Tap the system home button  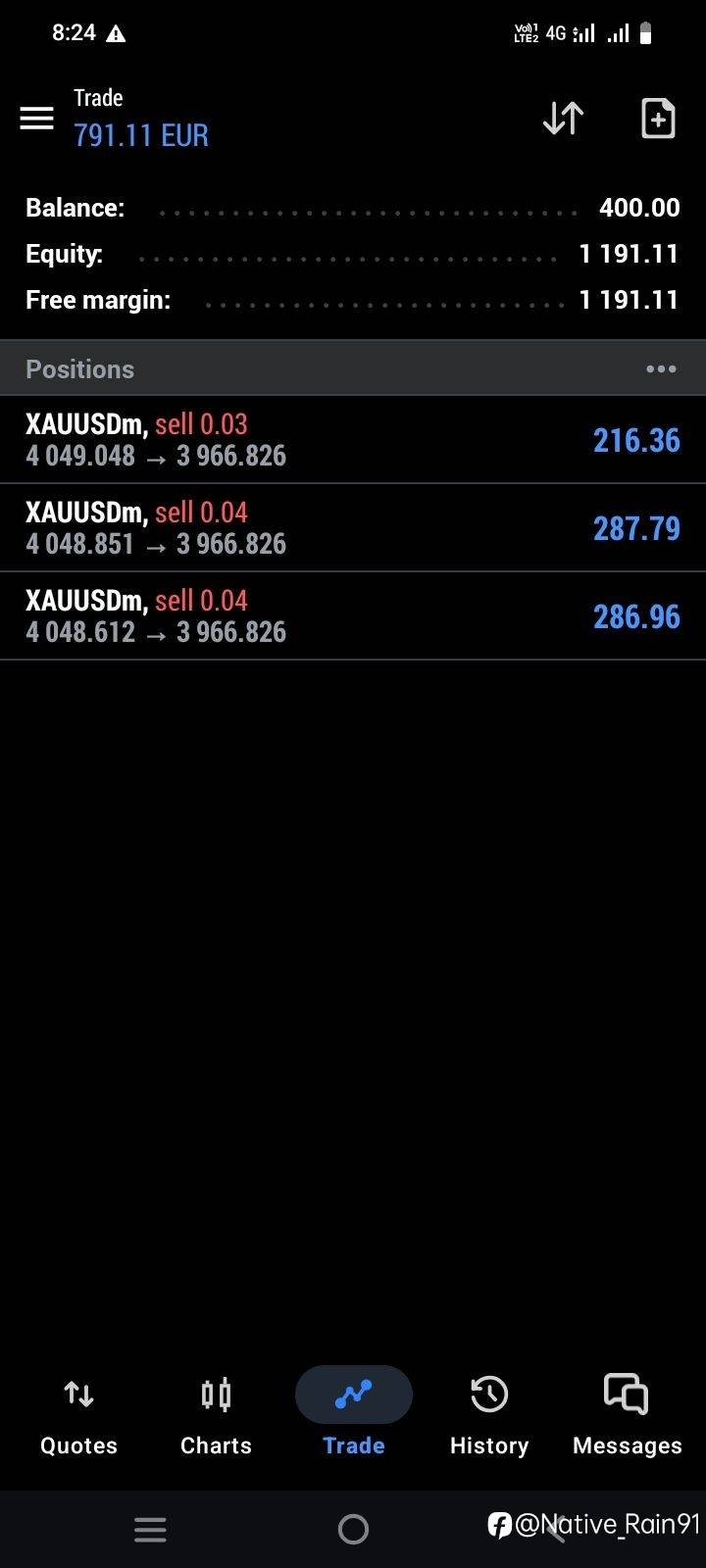353,1529
